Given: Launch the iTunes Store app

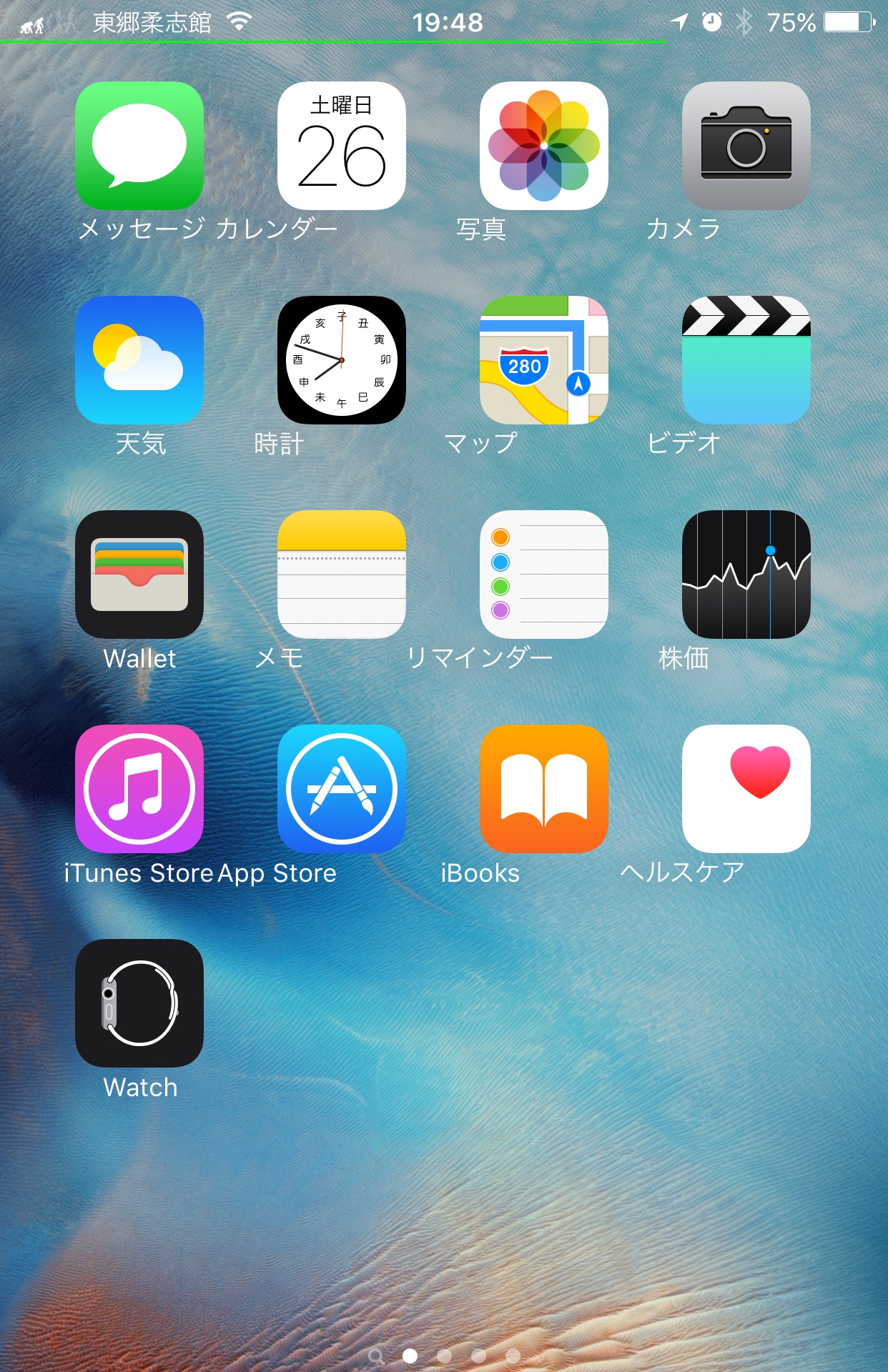Looking at the screenshot, I should coord(139,789).
